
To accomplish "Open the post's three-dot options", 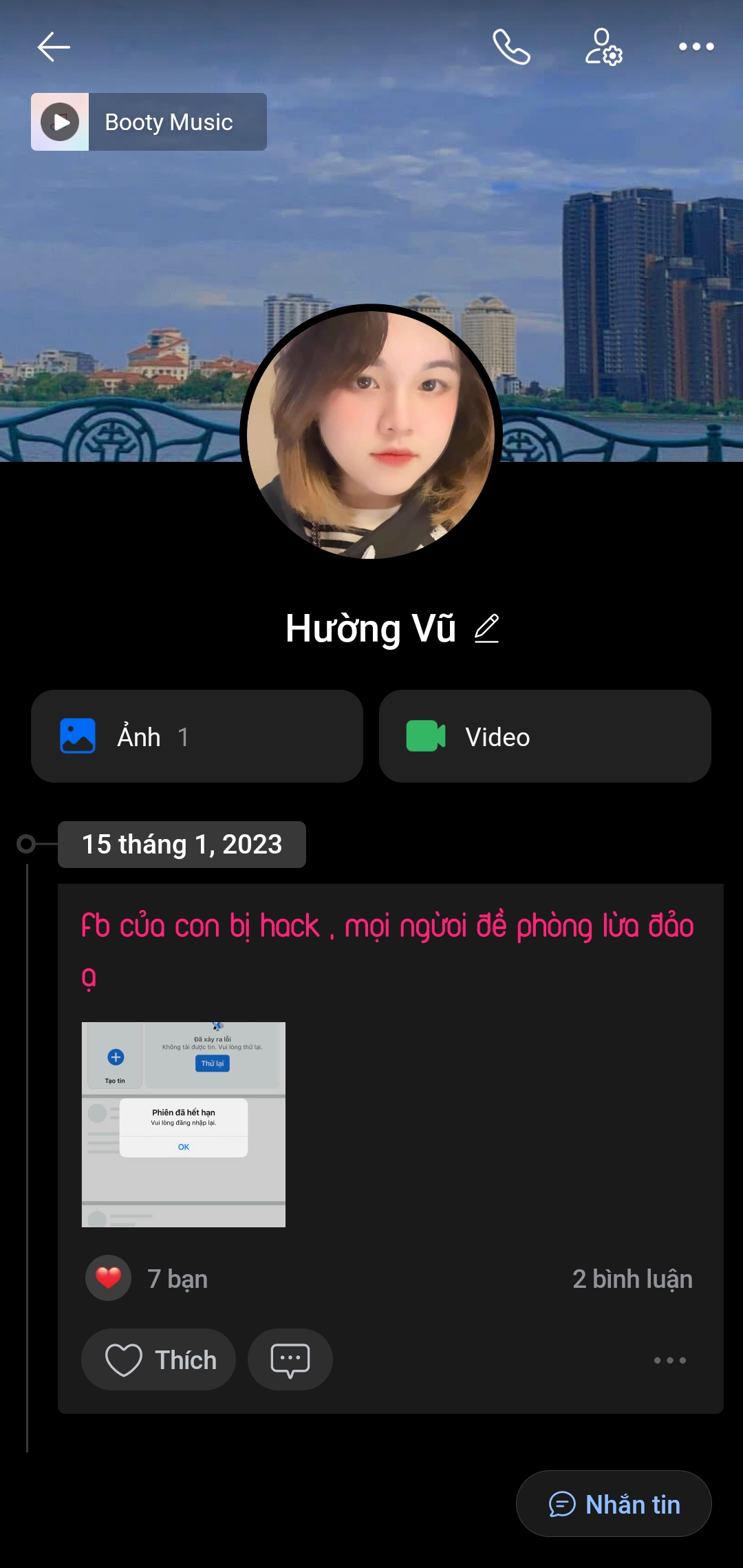I will pyautogui.click(x=669, y=1360).
